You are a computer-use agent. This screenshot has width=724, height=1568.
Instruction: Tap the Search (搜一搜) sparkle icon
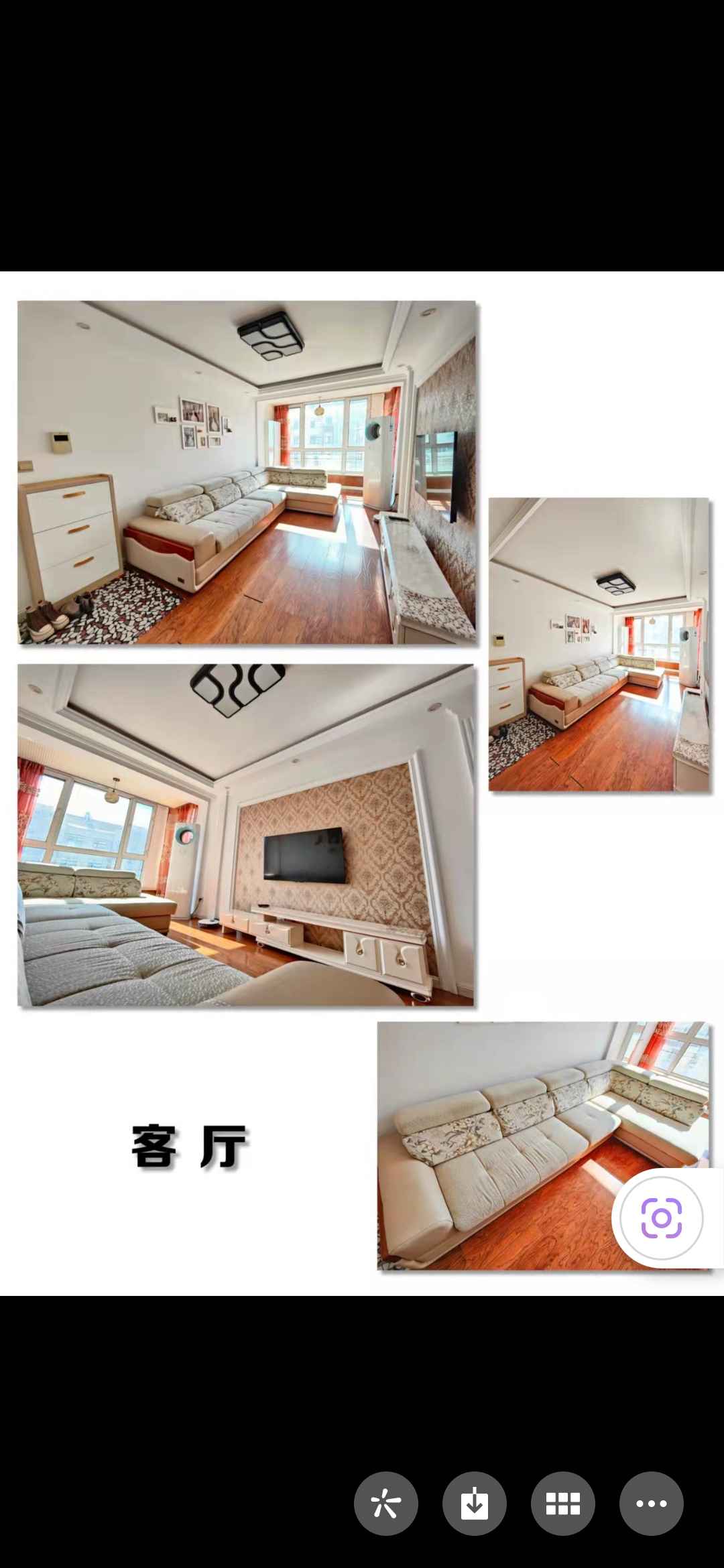point(385,1503)
